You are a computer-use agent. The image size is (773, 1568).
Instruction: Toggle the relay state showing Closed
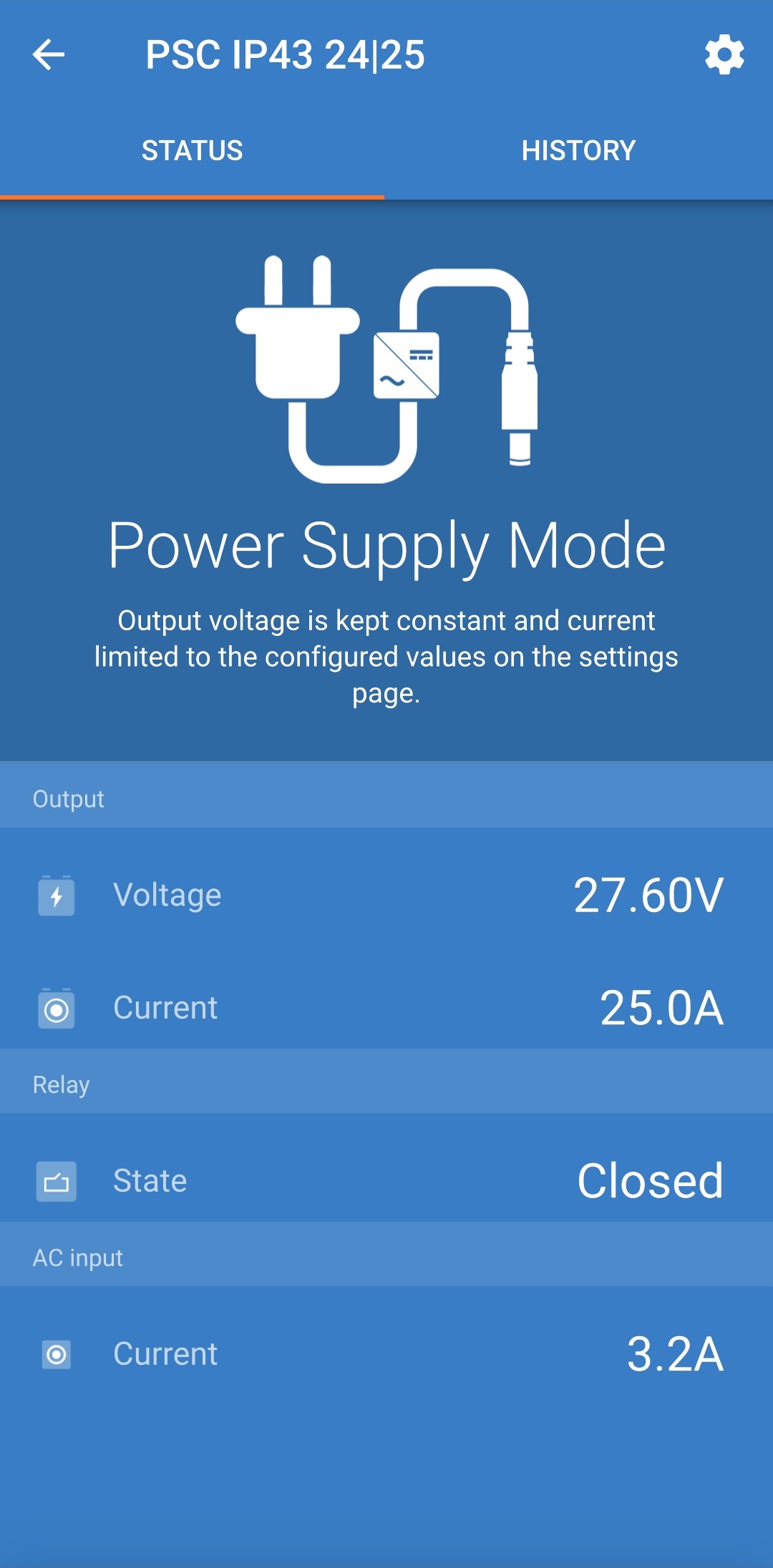[650, 1179]
